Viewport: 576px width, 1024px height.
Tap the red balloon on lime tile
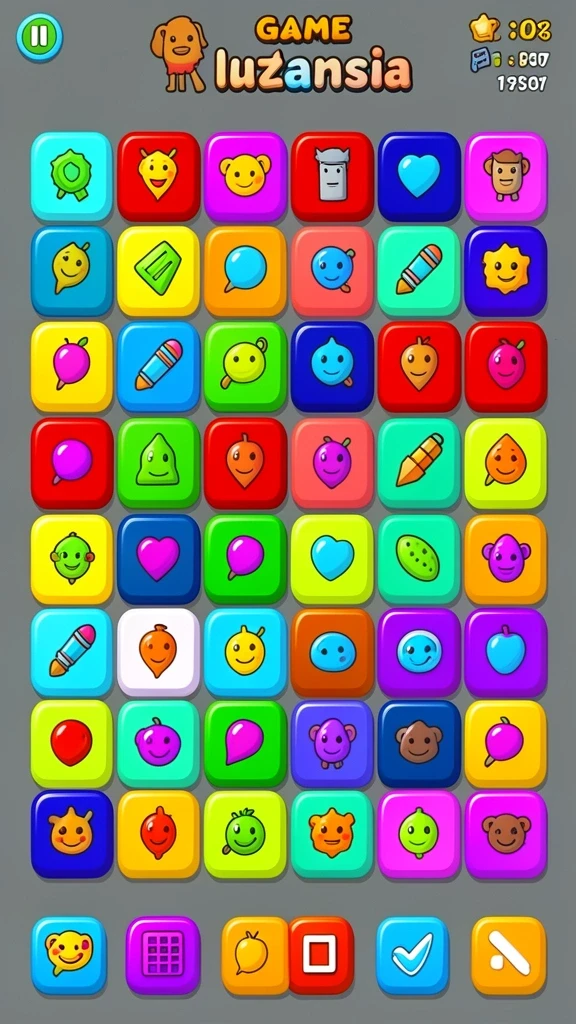(x=72, y=744)
